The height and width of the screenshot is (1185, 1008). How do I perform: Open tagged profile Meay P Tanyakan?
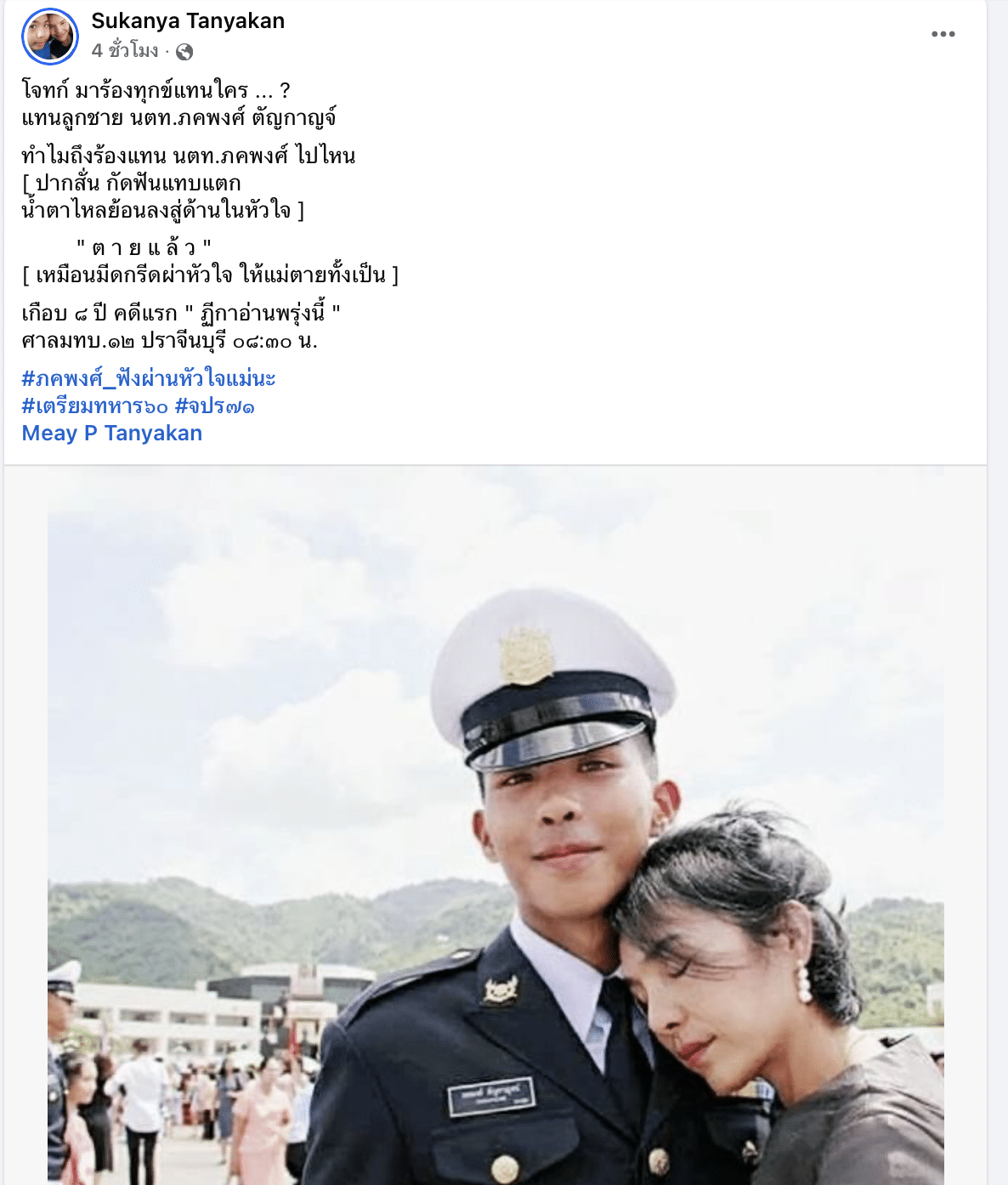coord(112,433)
